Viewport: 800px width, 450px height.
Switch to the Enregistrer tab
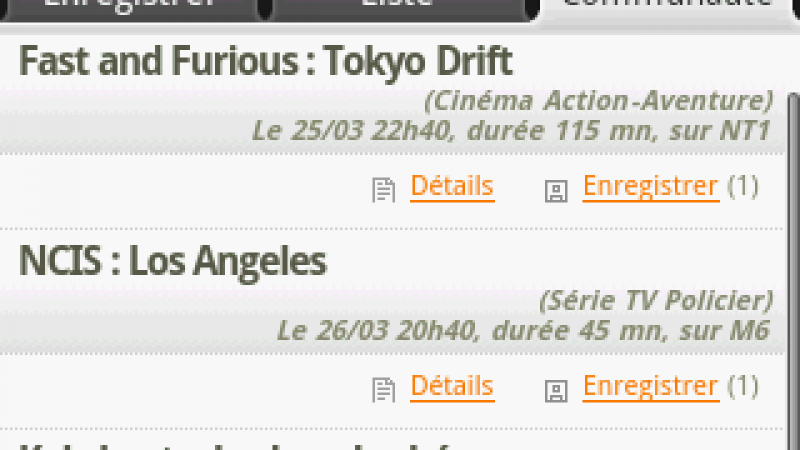point(130,8)
